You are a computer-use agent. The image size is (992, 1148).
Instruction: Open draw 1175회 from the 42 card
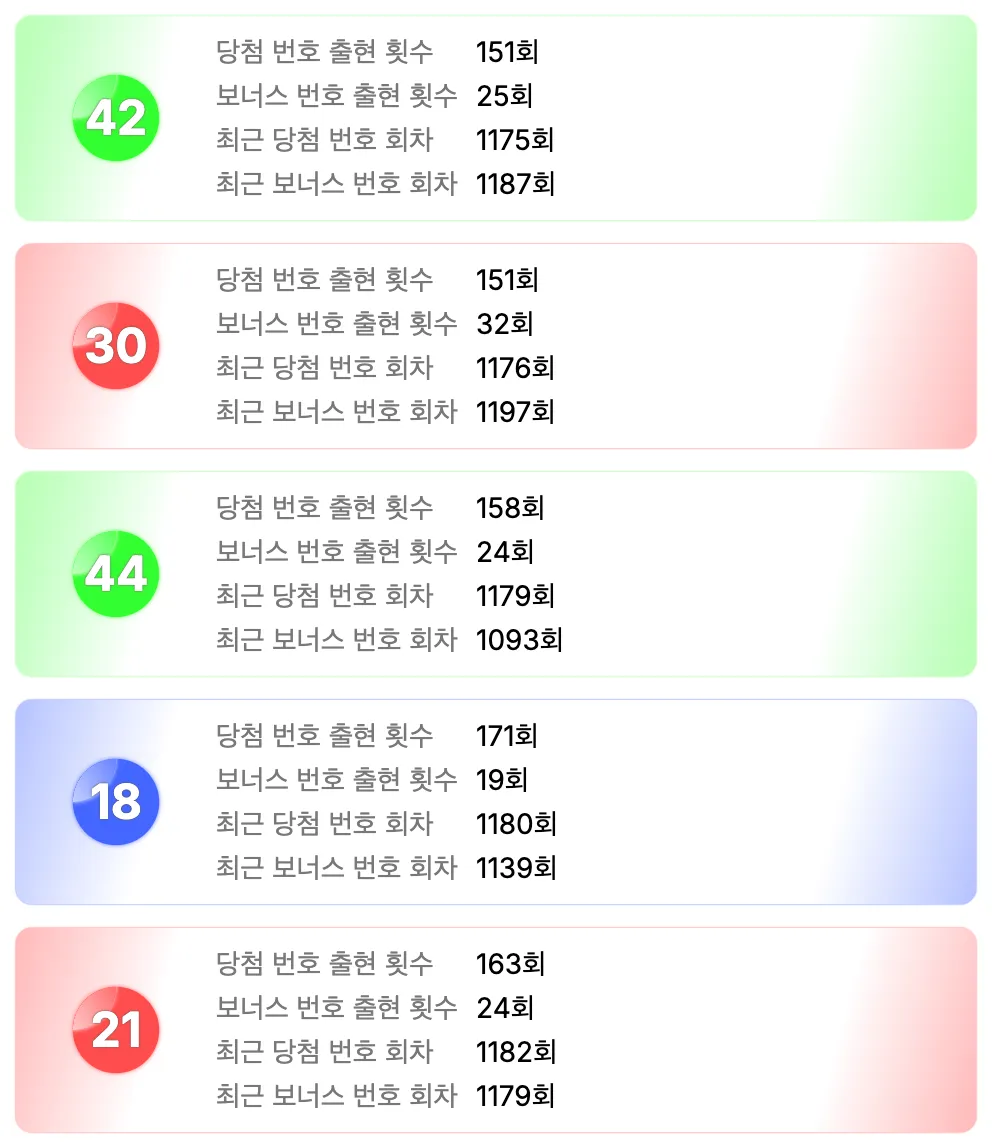[x=515, y=140]
